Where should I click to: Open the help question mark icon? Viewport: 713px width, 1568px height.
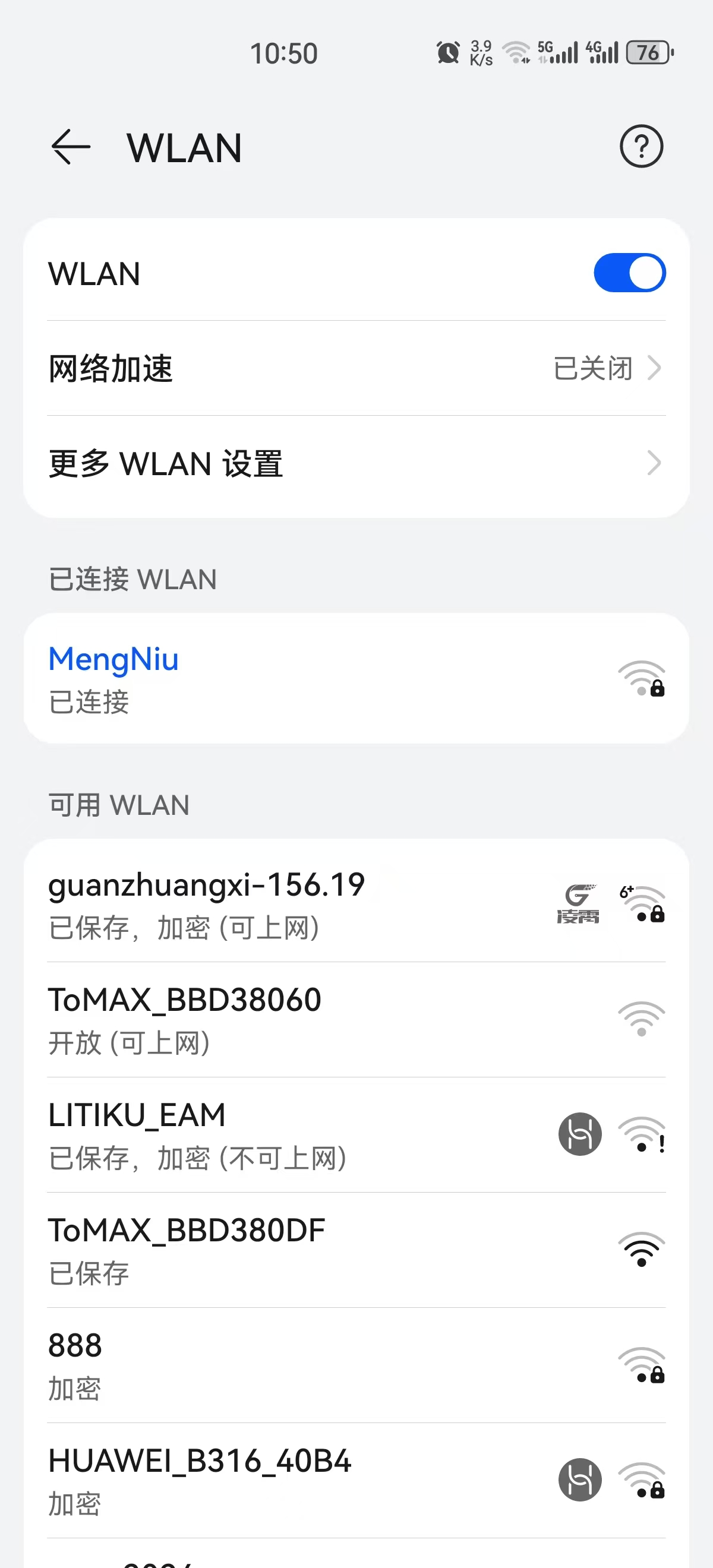pos(641,147)
